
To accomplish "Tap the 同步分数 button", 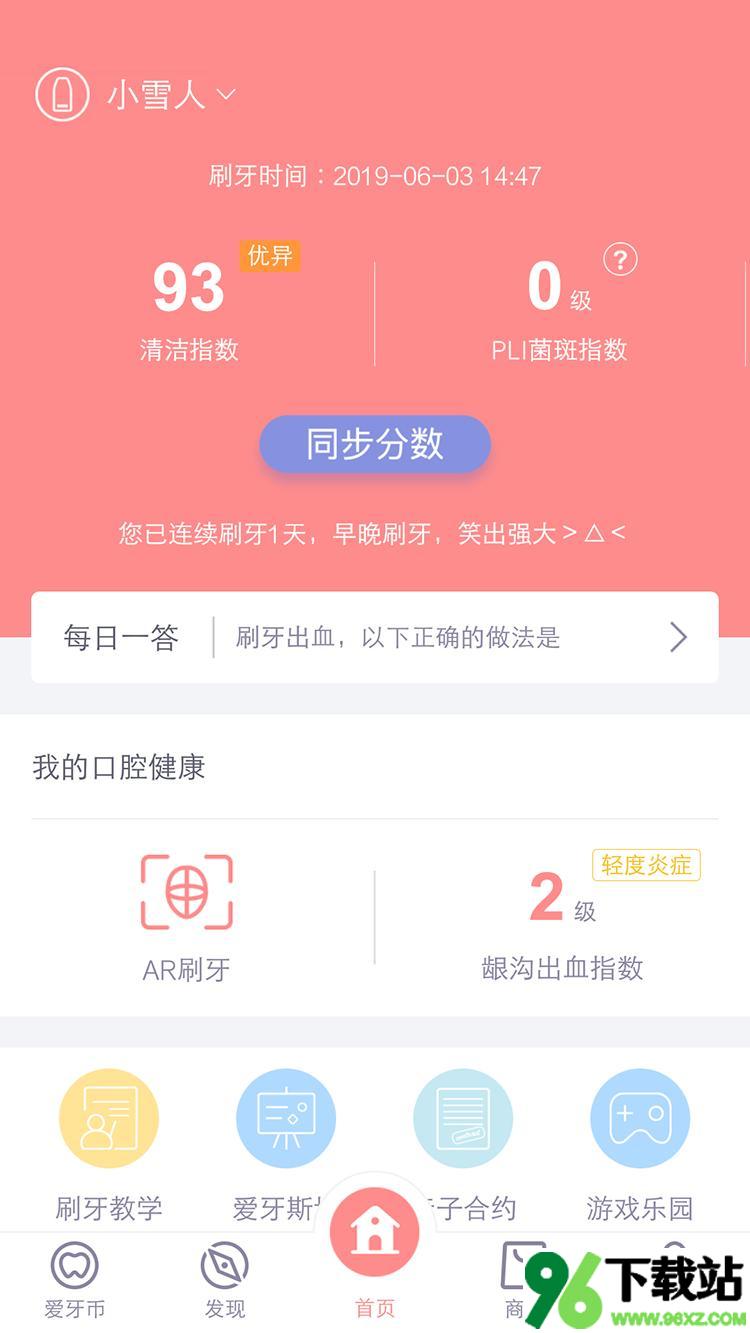I will pos(375,444).
